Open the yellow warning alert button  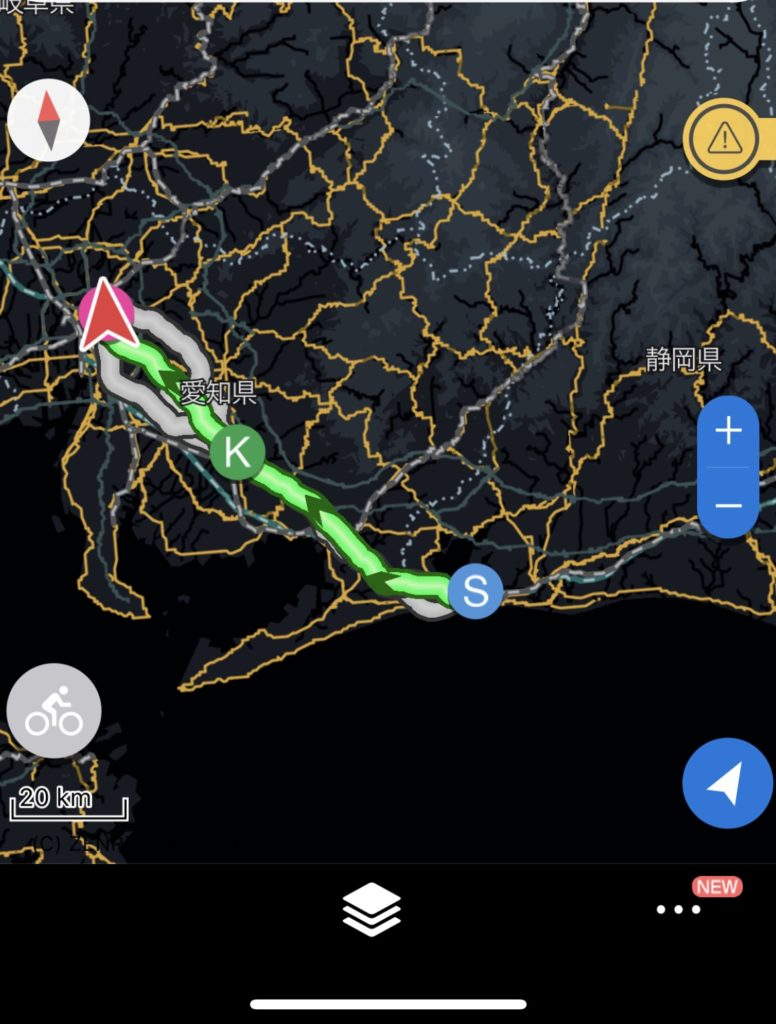click(x=724, y=140)
